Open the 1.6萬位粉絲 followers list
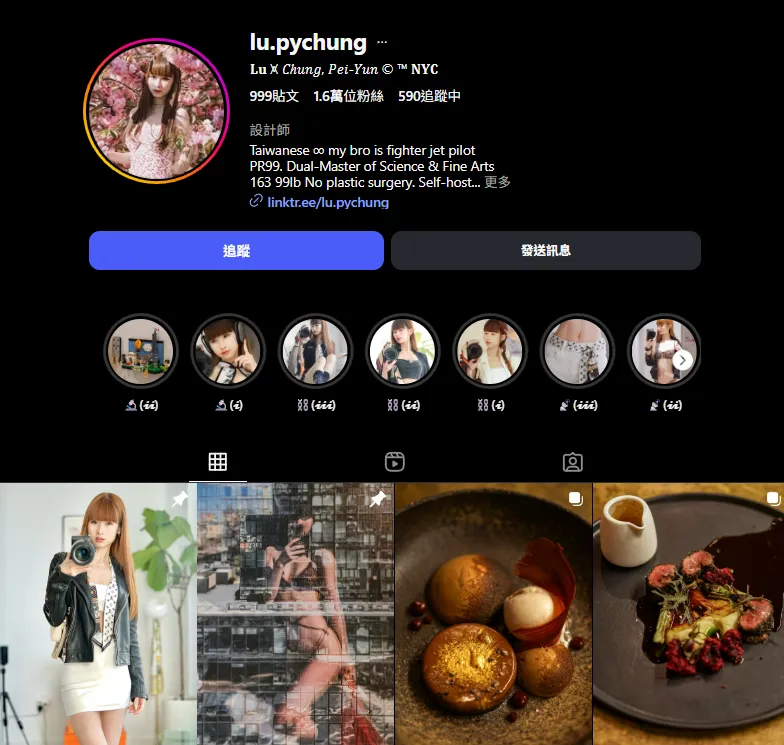This screenshot has height=745, width=784. (348, 97)
